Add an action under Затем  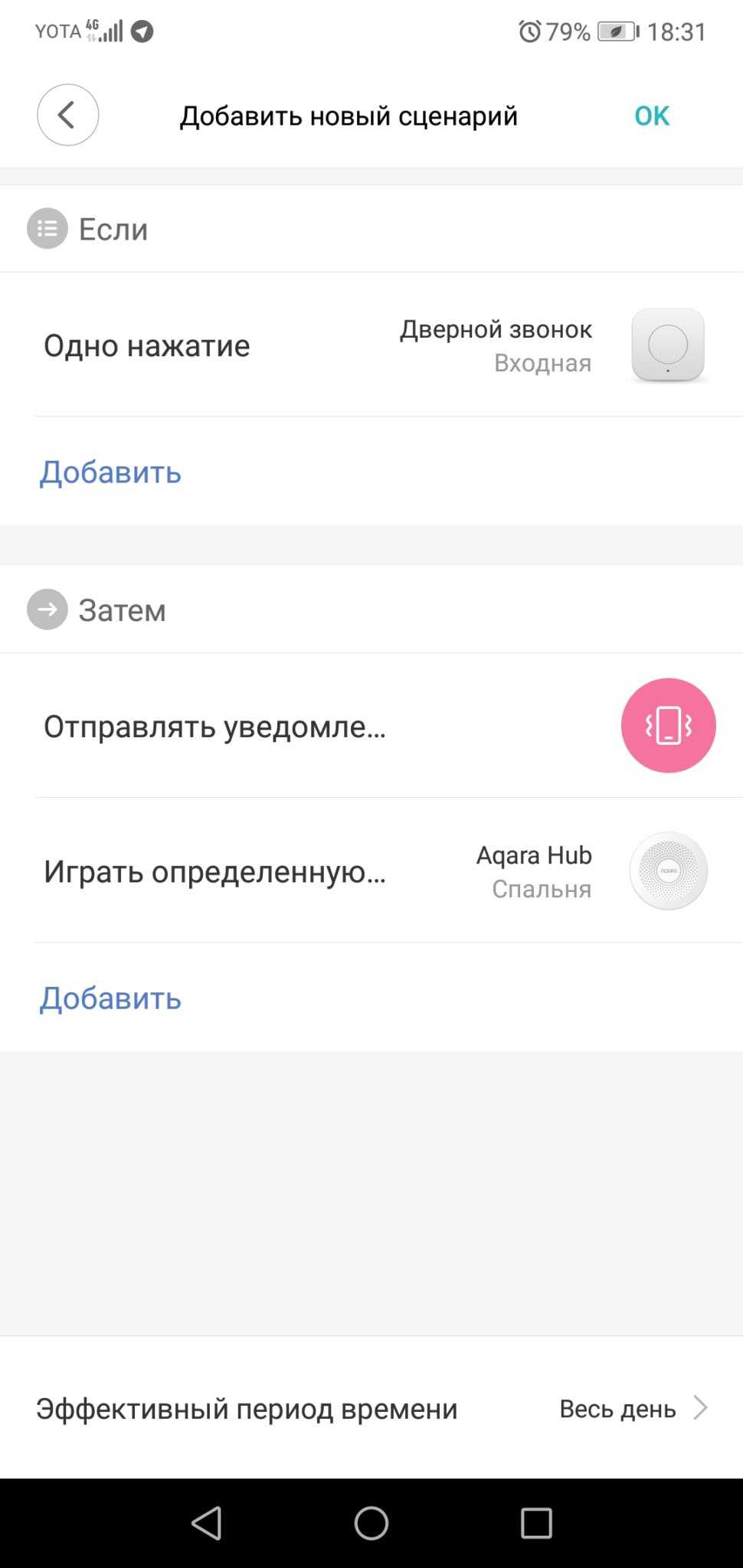click(x=110, y=998)
